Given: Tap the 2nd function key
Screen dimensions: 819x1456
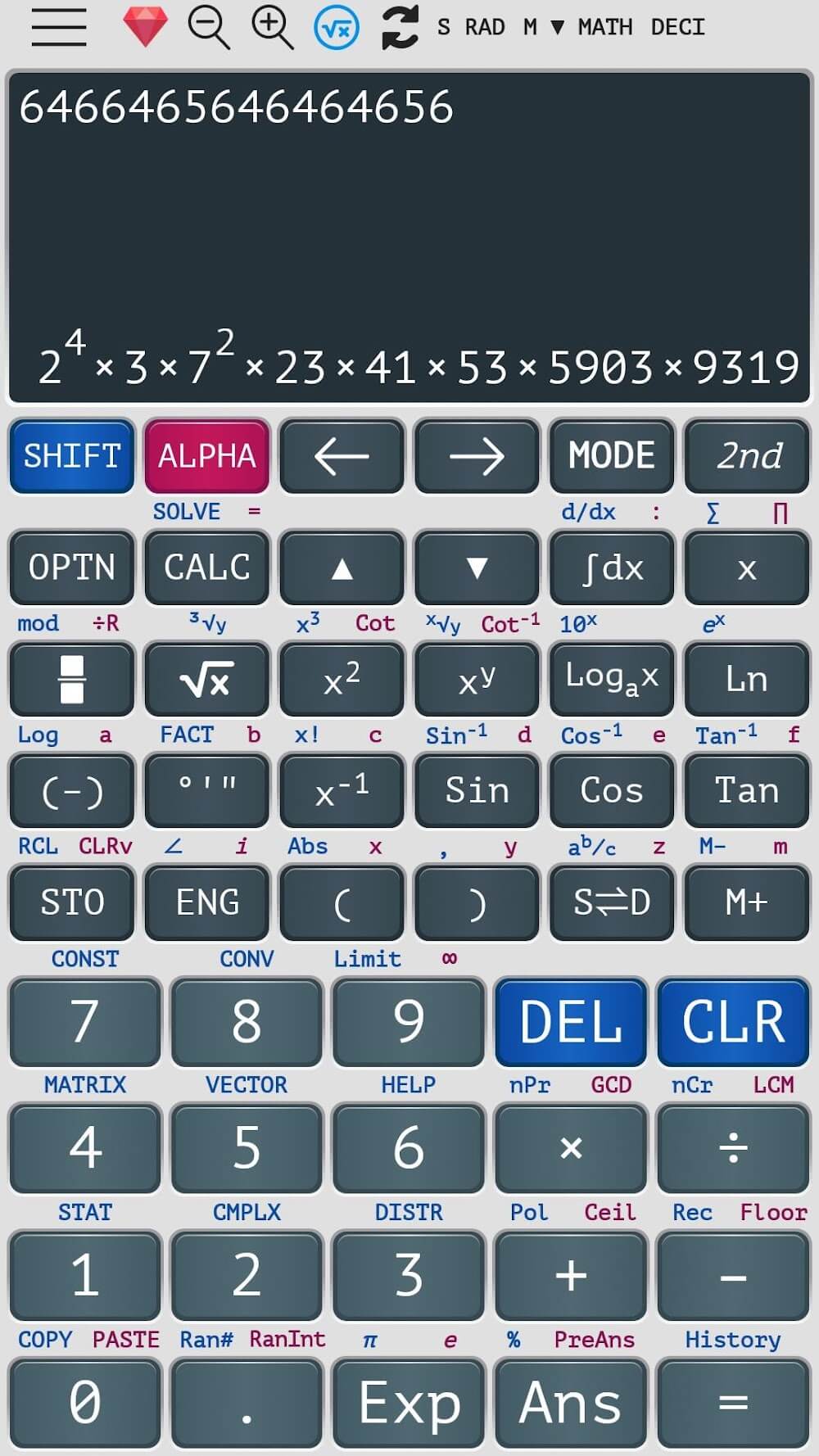Looking at the screenshot, I should 746,456.
